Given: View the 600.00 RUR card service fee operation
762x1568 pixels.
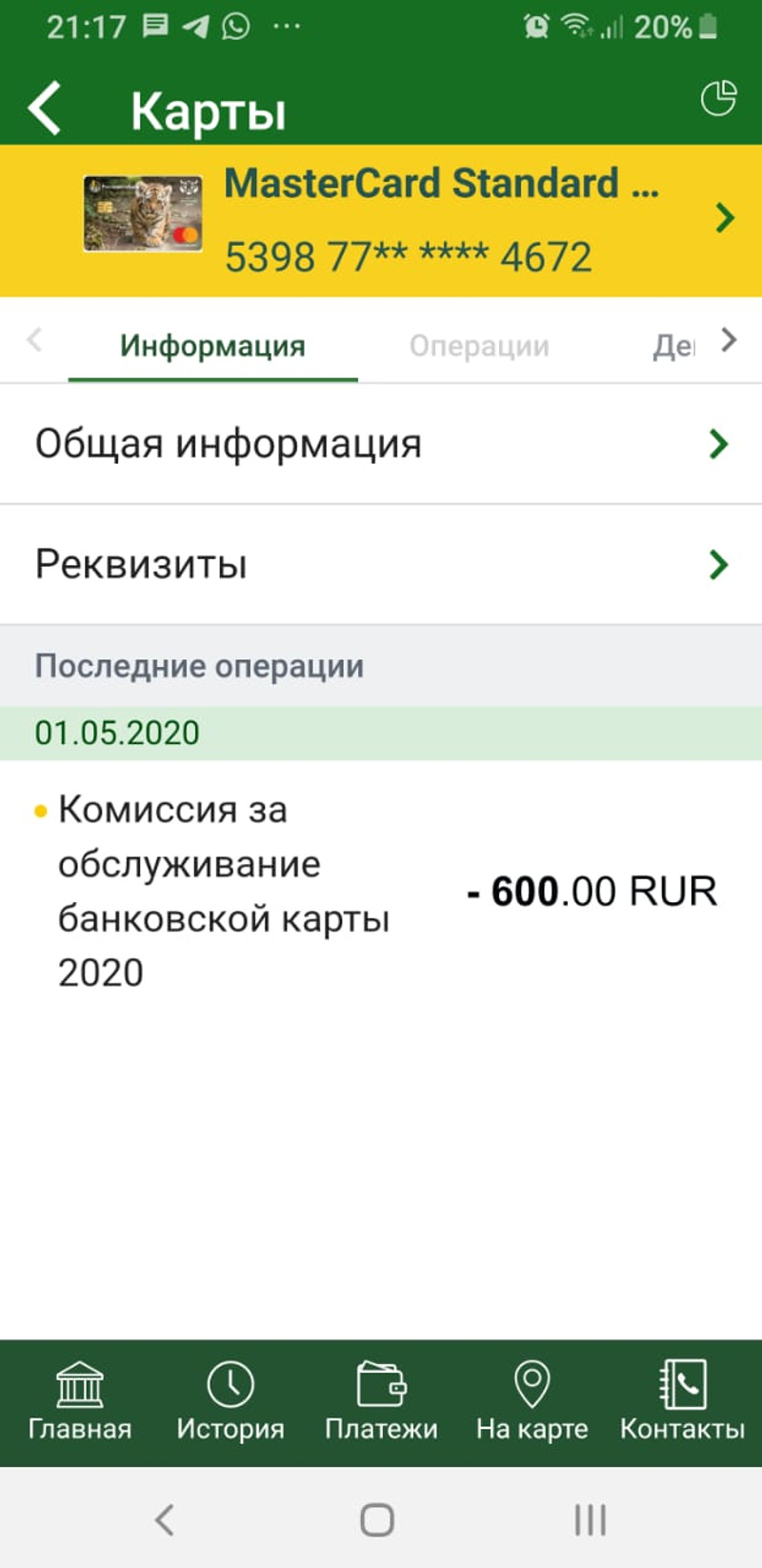Looking at the screenshot, I should [381, 891].
